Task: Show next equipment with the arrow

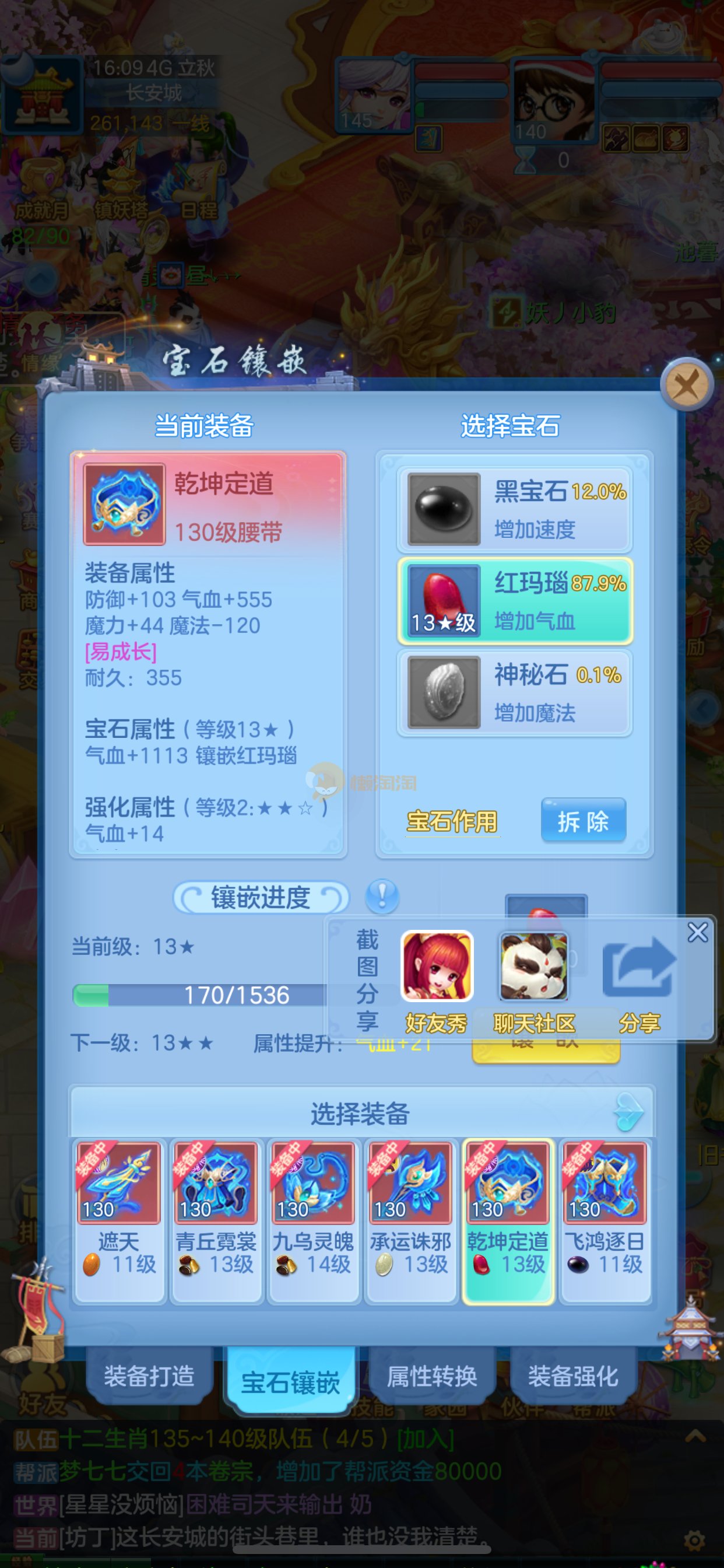Action: point(628,1112)
